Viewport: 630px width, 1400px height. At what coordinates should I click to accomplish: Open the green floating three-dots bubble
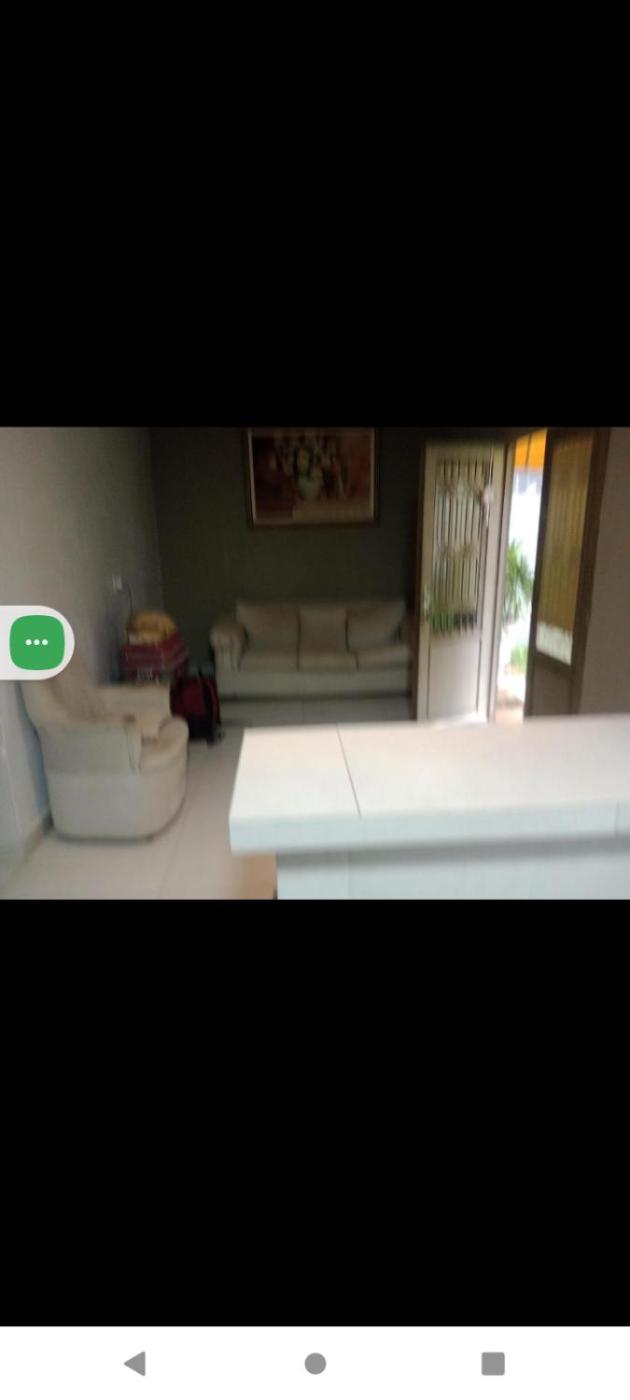pyautogui.click(x=37, y=642)
